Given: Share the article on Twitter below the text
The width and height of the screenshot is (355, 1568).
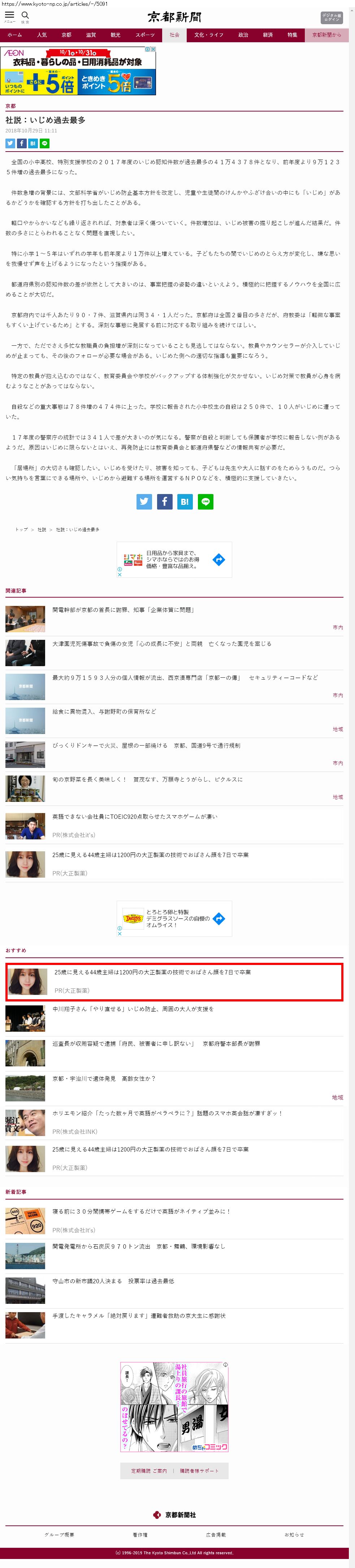Looking at the screenshot, I should pyautogui.click(x=144, y=502).
